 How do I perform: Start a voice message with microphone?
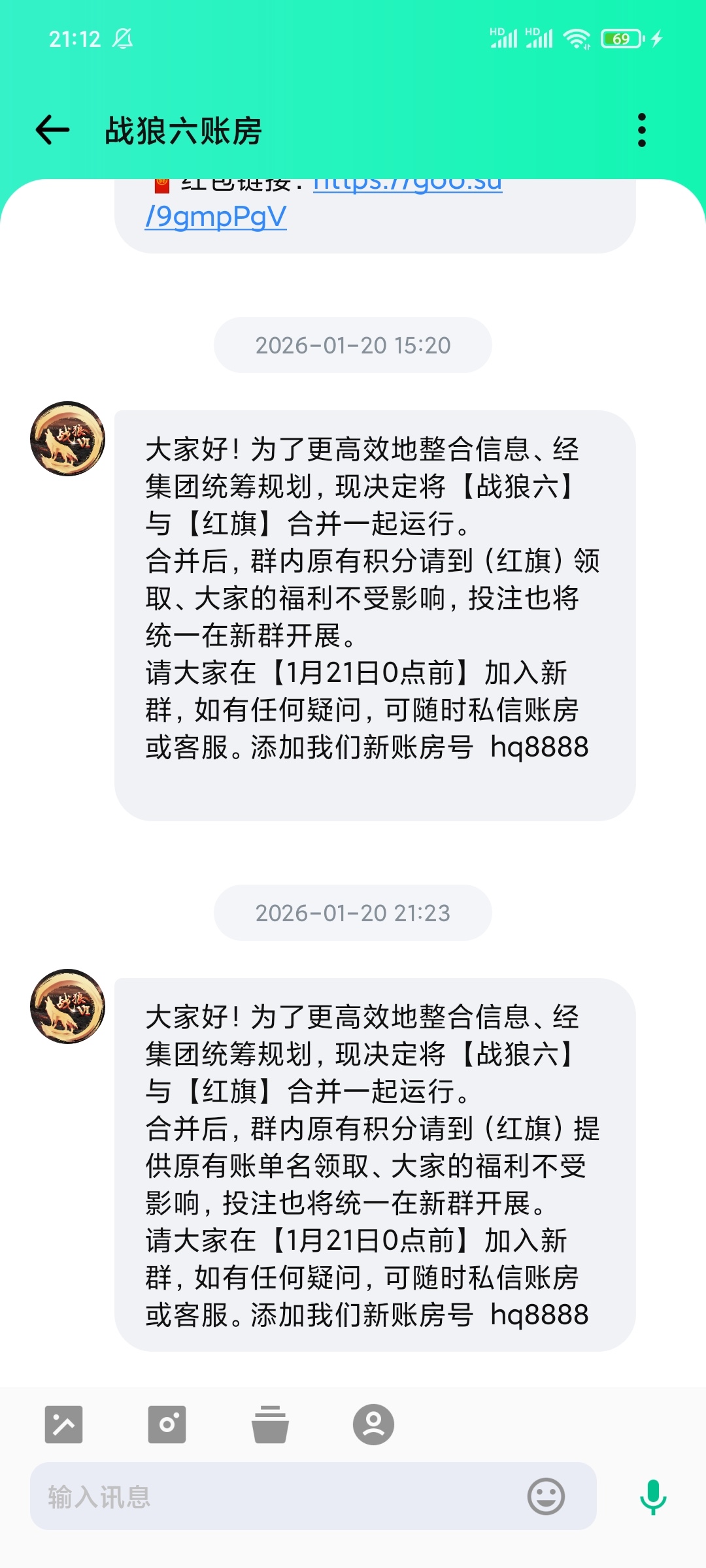click(652, 1496)
